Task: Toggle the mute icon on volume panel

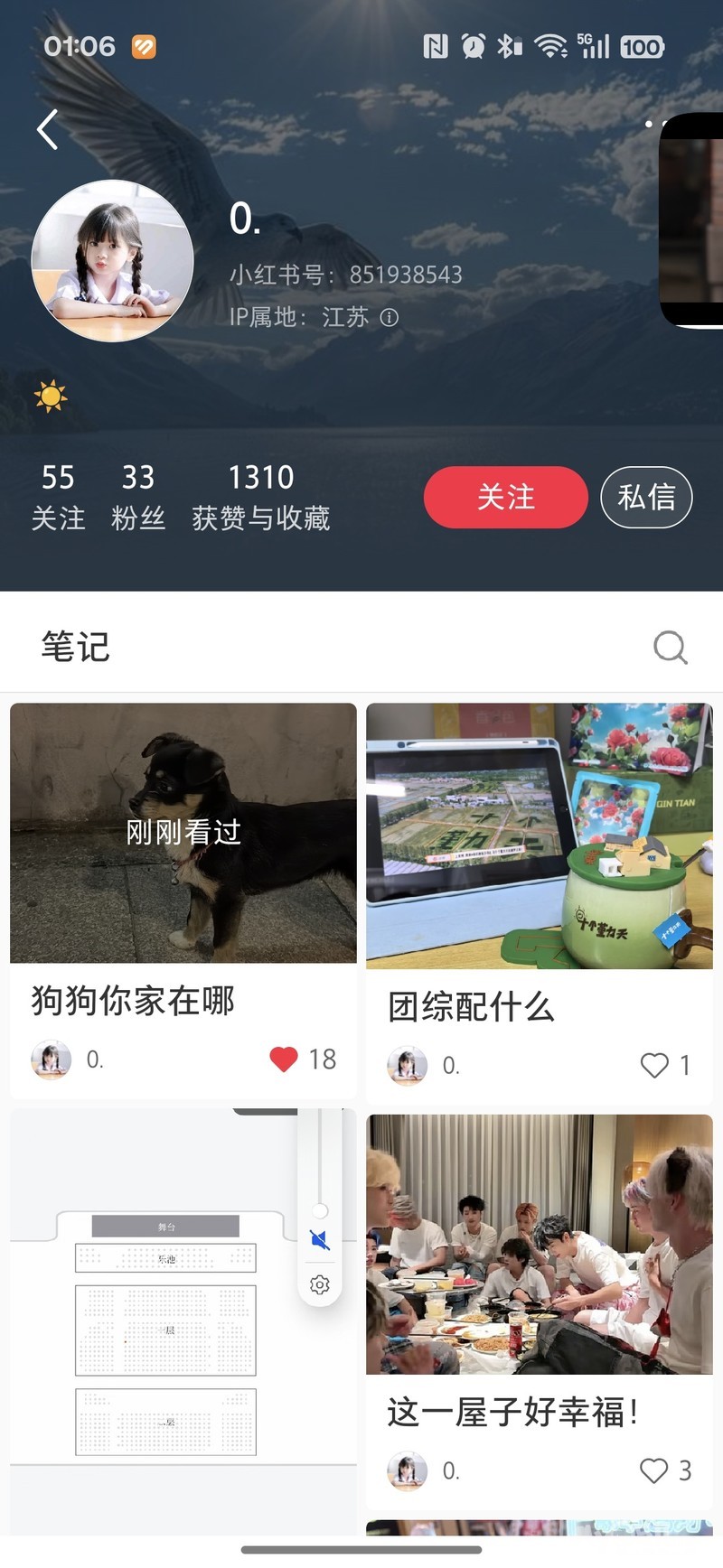Action: pyautogui.click(x=320, y=1239)
